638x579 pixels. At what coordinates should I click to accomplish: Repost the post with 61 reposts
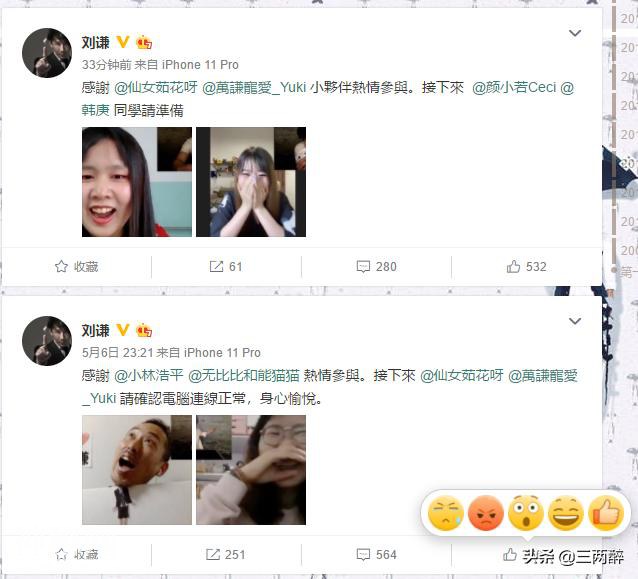[x=226, y=267]
